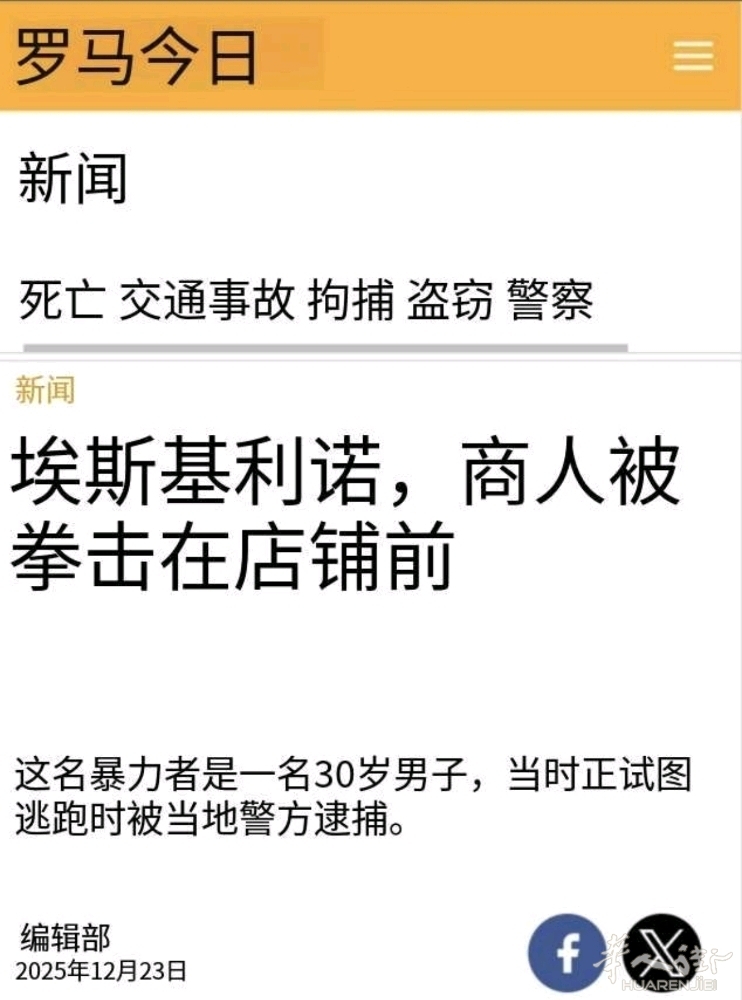Viewport: 742px width, 1000px height.
Task: Select the 死亡 topic link
Action: (61, 300)
